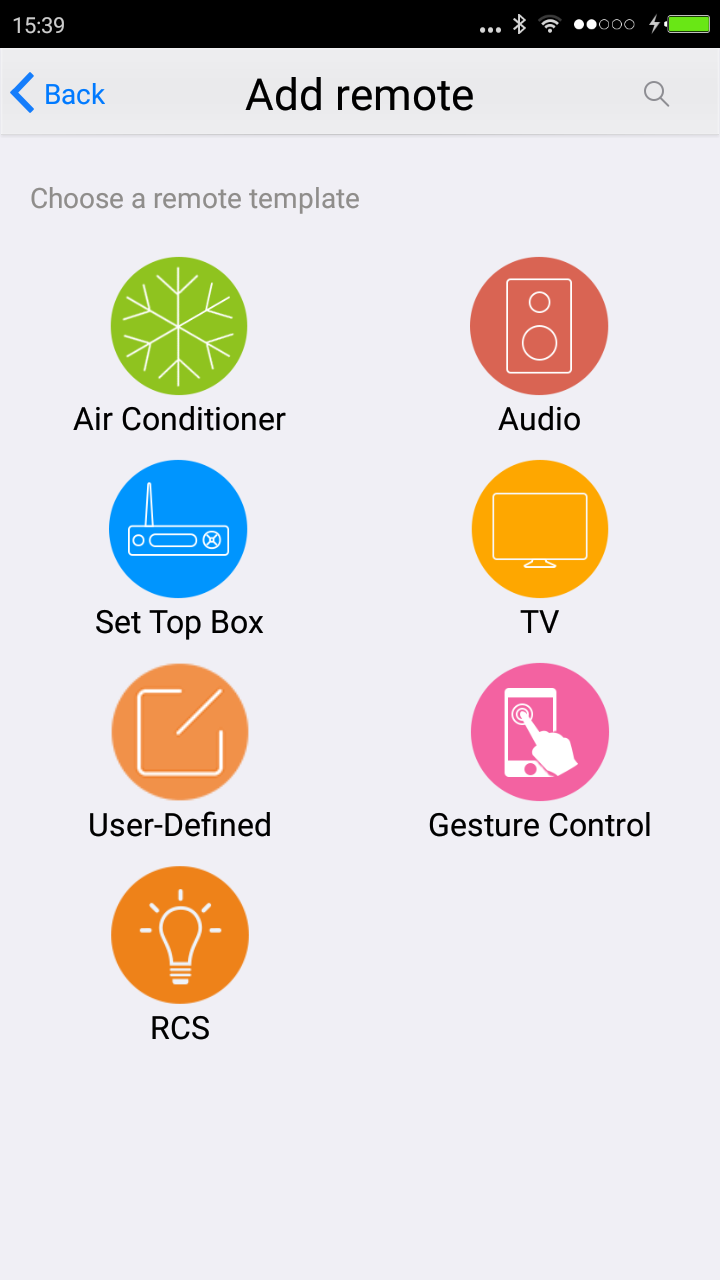Select the Air Conditioner remote template
The width and height of the screenshot is (720, 1280).
[179, 326]
